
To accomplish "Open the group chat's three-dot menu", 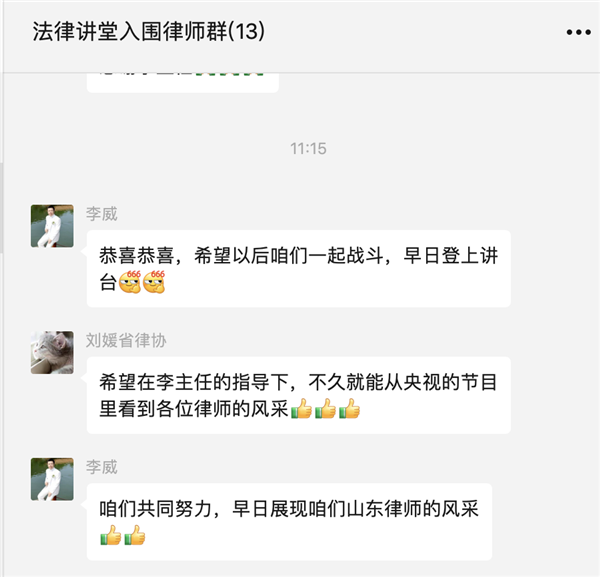I will pyautogui.click(x=578, y=32).
